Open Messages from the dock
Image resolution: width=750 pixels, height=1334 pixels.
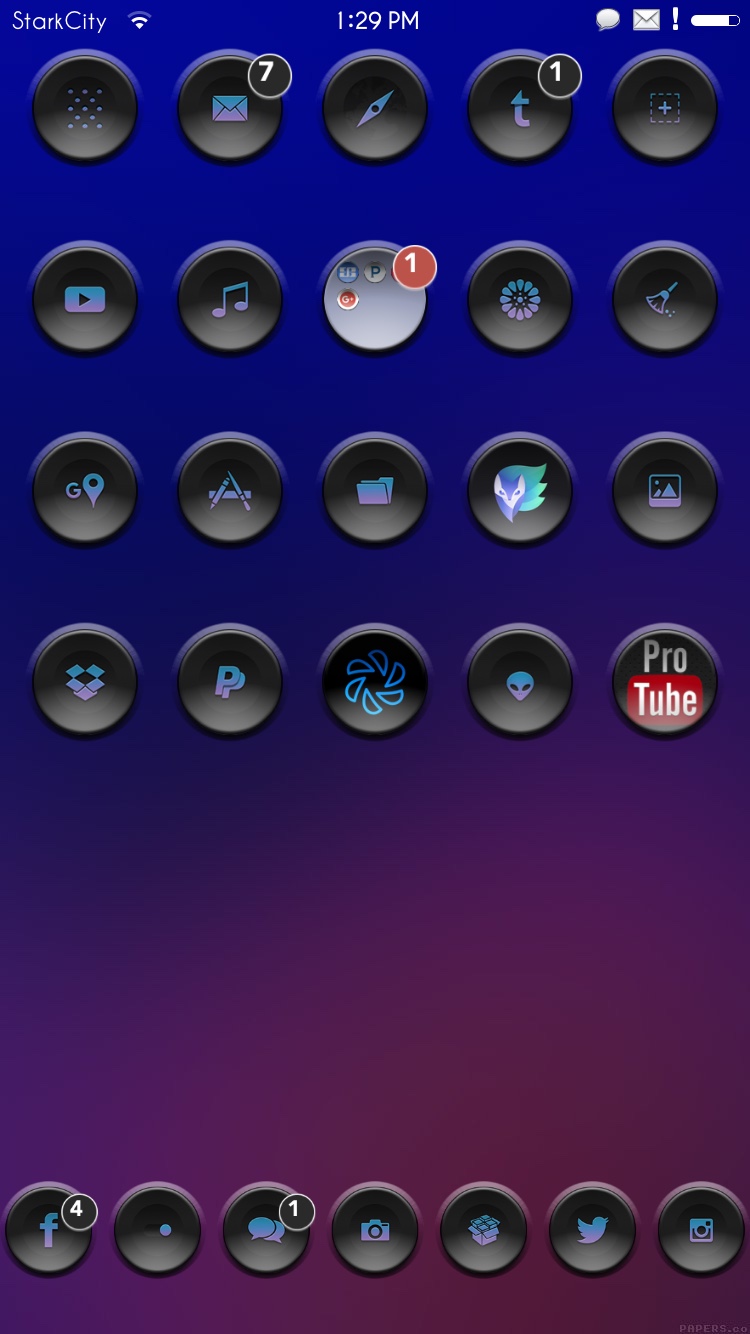click(266, 1230)
